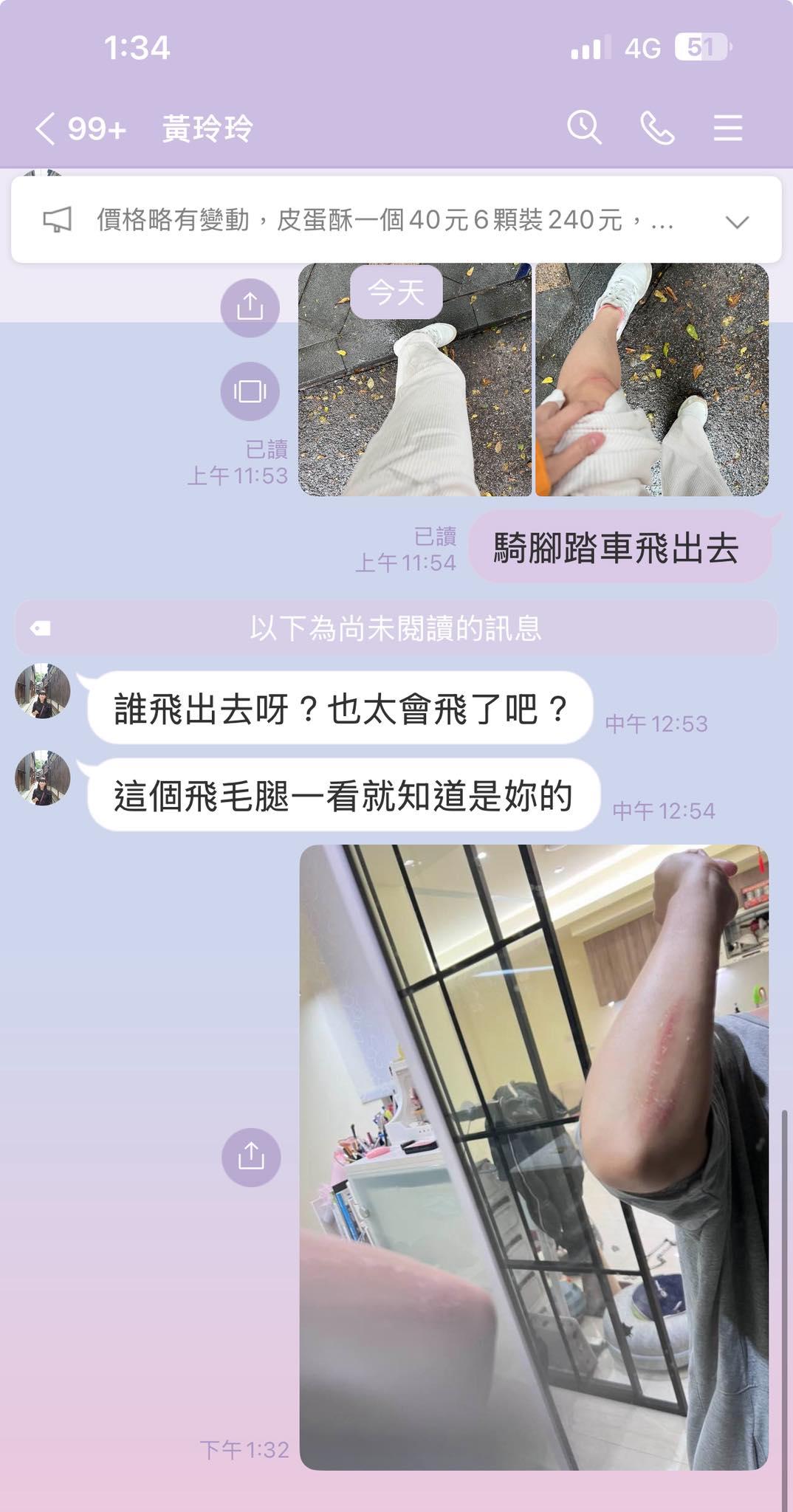This screenshot has height=1512, width=793.
Task: Expand the pinned price announcement
Action: point(737,221)
